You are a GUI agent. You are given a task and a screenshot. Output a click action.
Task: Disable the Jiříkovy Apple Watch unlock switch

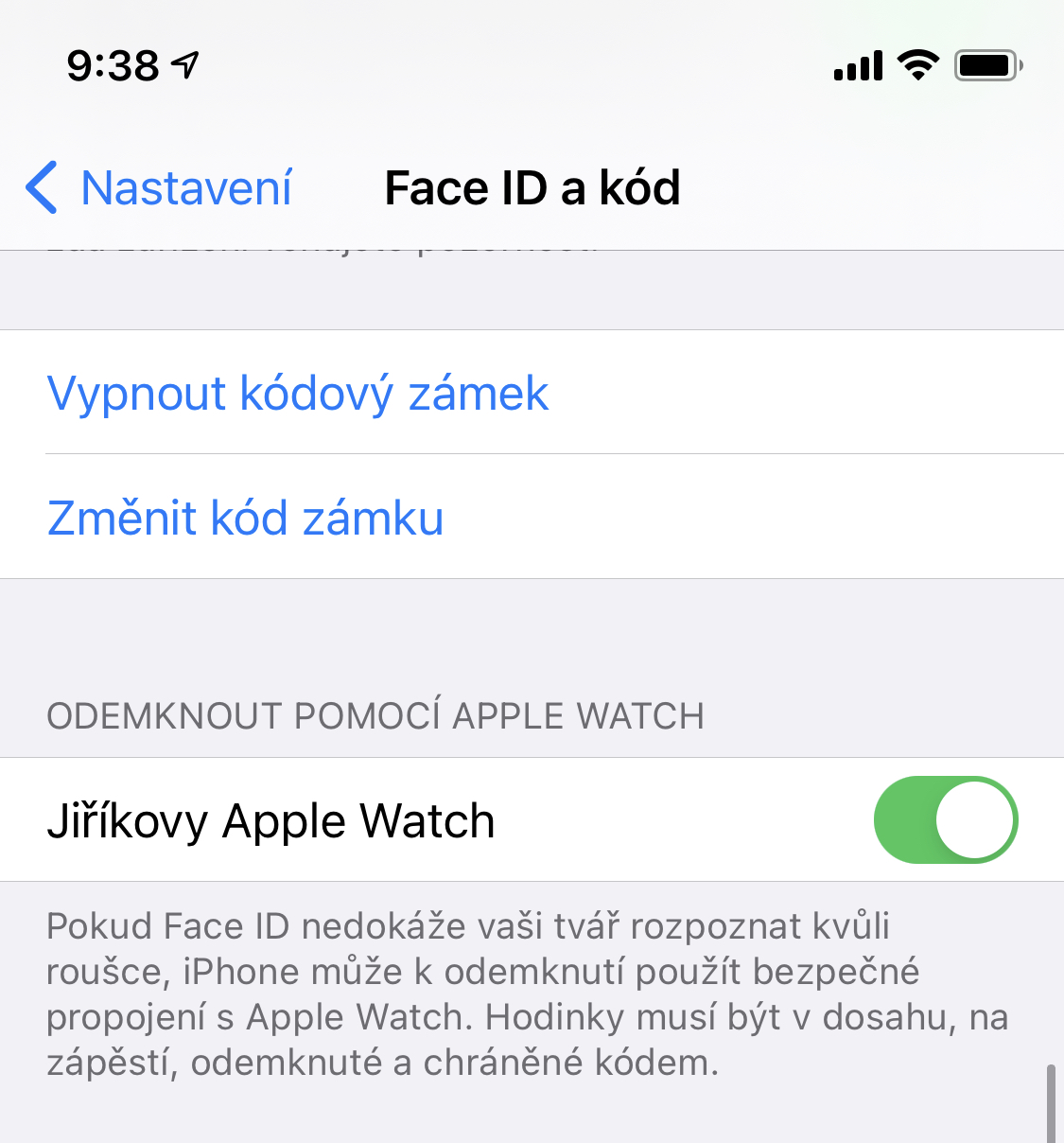tap(945, 819)
